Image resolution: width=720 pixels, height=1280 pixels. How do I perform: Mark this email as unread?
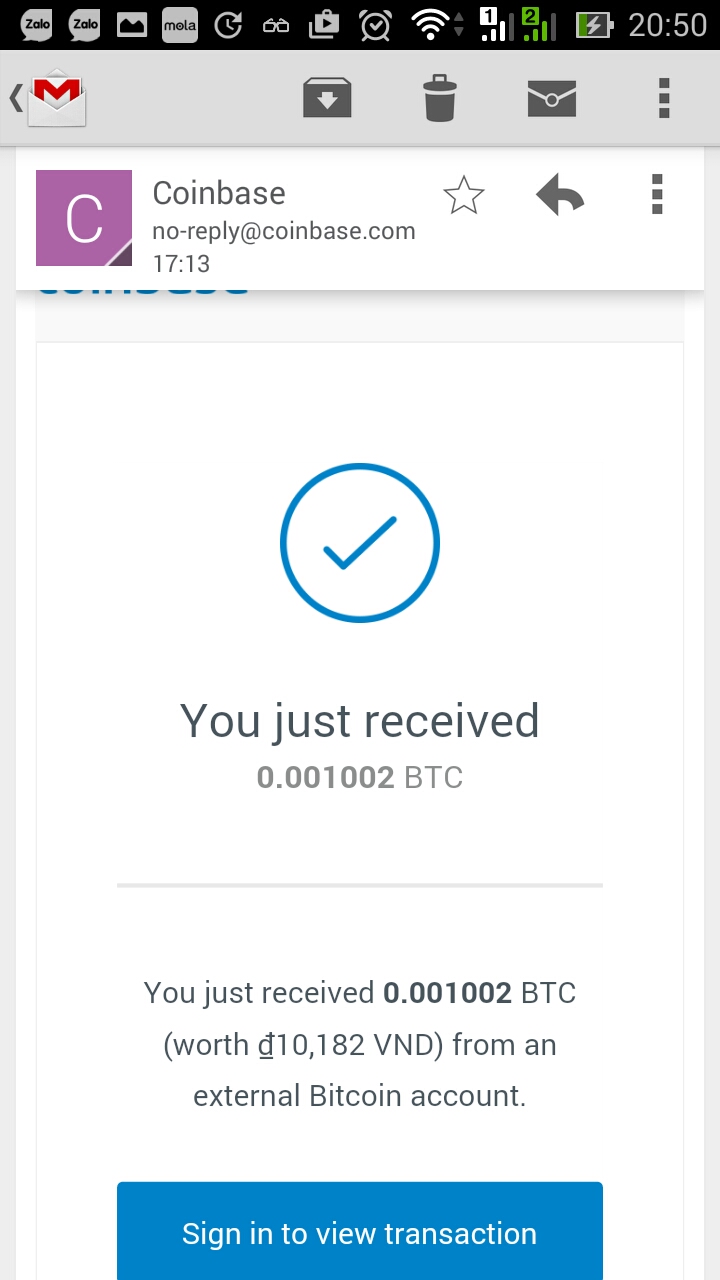point(551,99)
